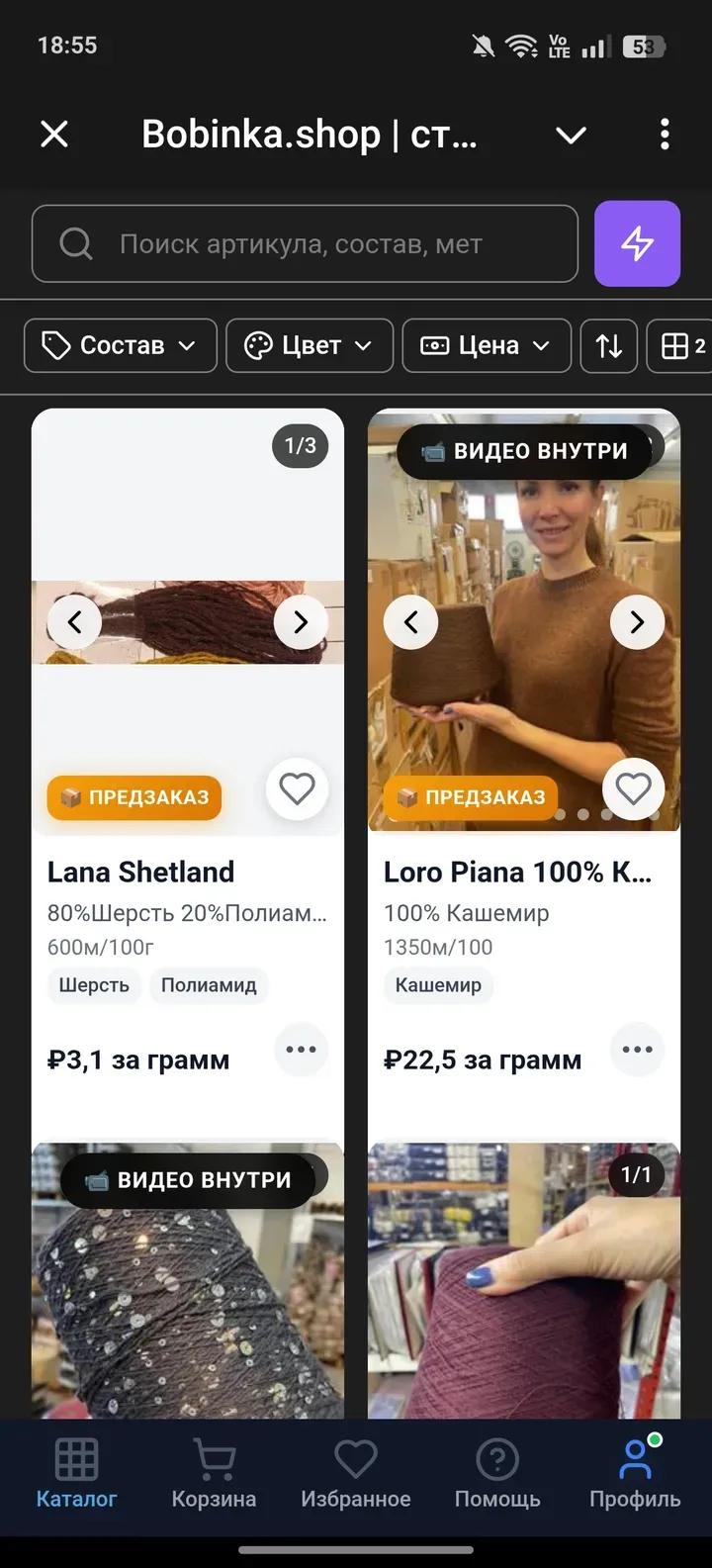
Task: Switch to the Корзина tab
Action: point(214,1474)
